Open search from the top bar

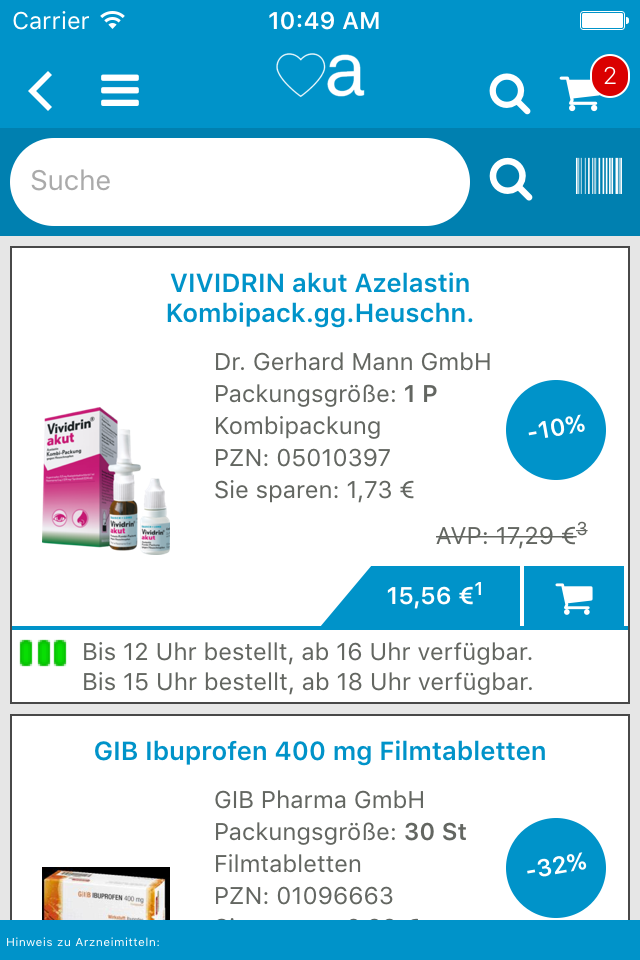tap(509, 93)
